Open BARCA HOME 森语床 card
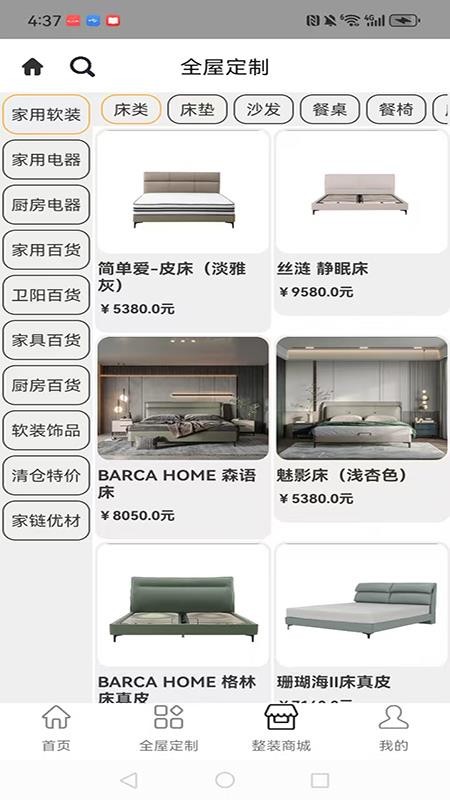This screenshot has width=450, height=800. pos(183,437)
